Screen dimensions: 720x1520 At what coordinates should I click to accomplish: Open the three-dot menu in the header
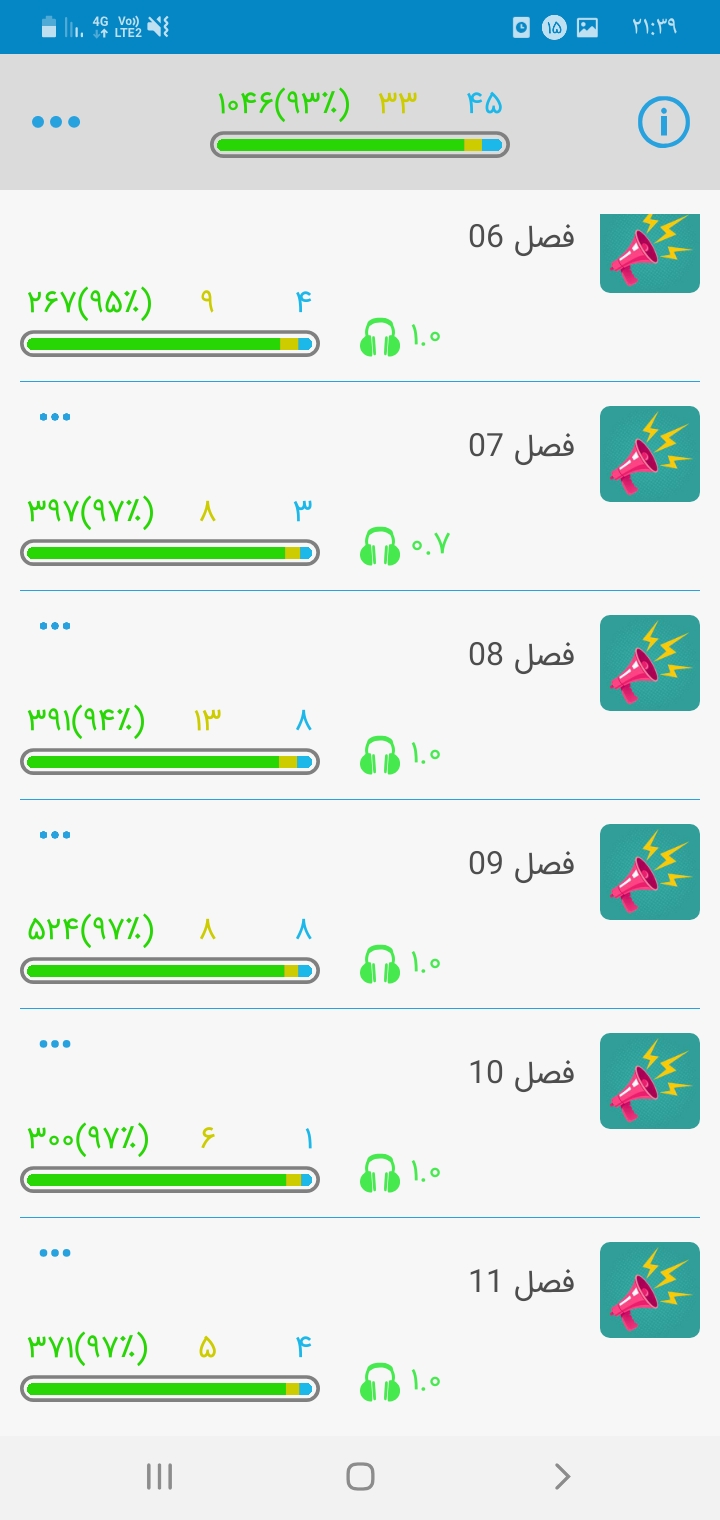56,122
